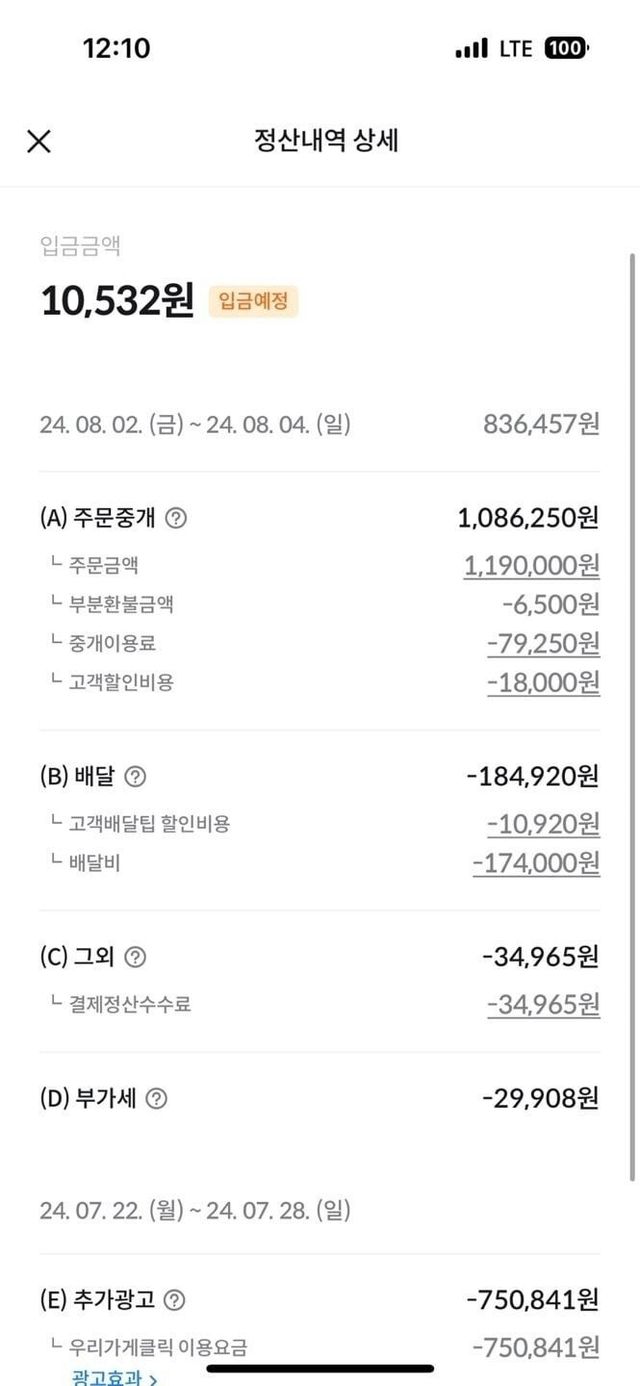View 고객배달팁 할인비용 -10,920원 details
The height and width of the screenshot is (1386, 640).
point(543,824)
